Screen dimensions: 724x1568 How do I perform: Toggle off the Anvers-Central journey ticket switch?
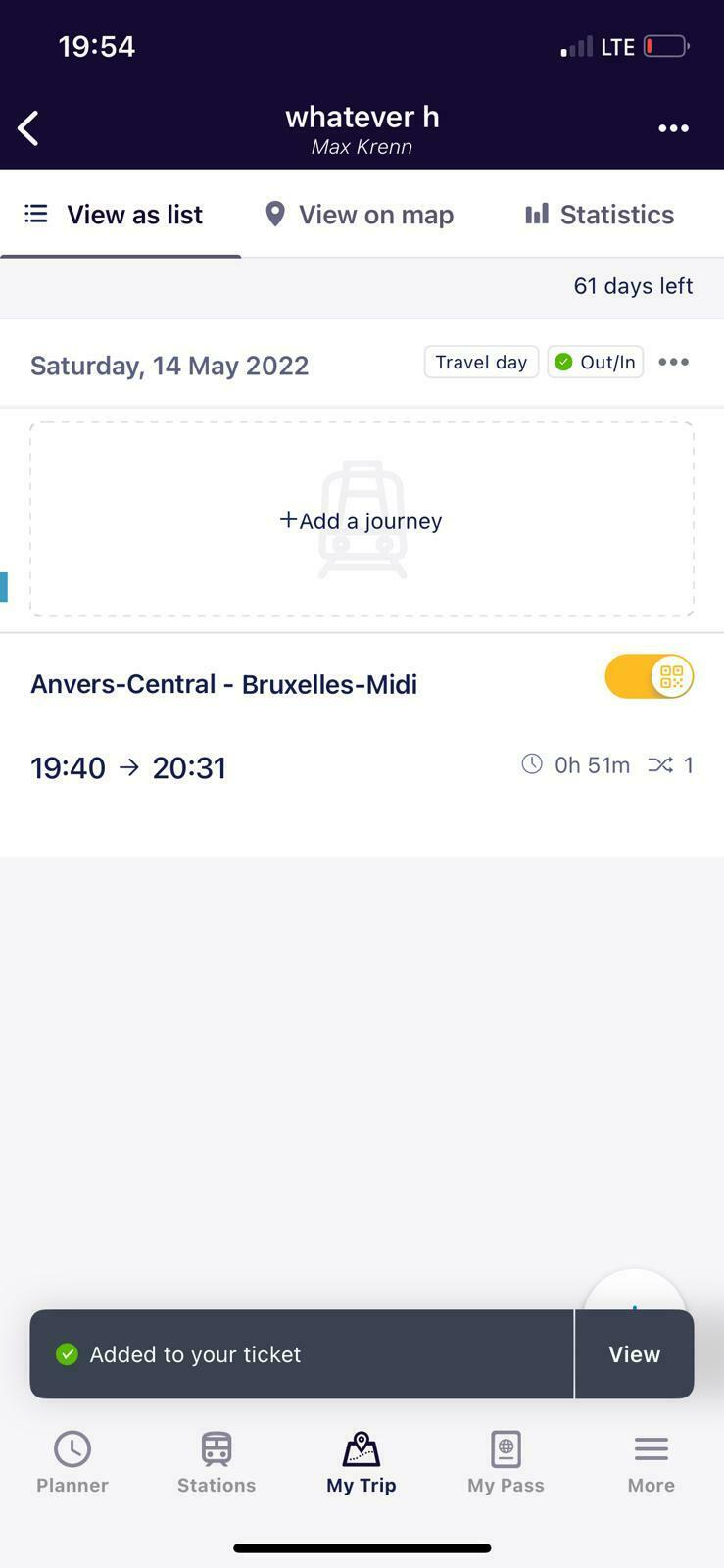650,676
